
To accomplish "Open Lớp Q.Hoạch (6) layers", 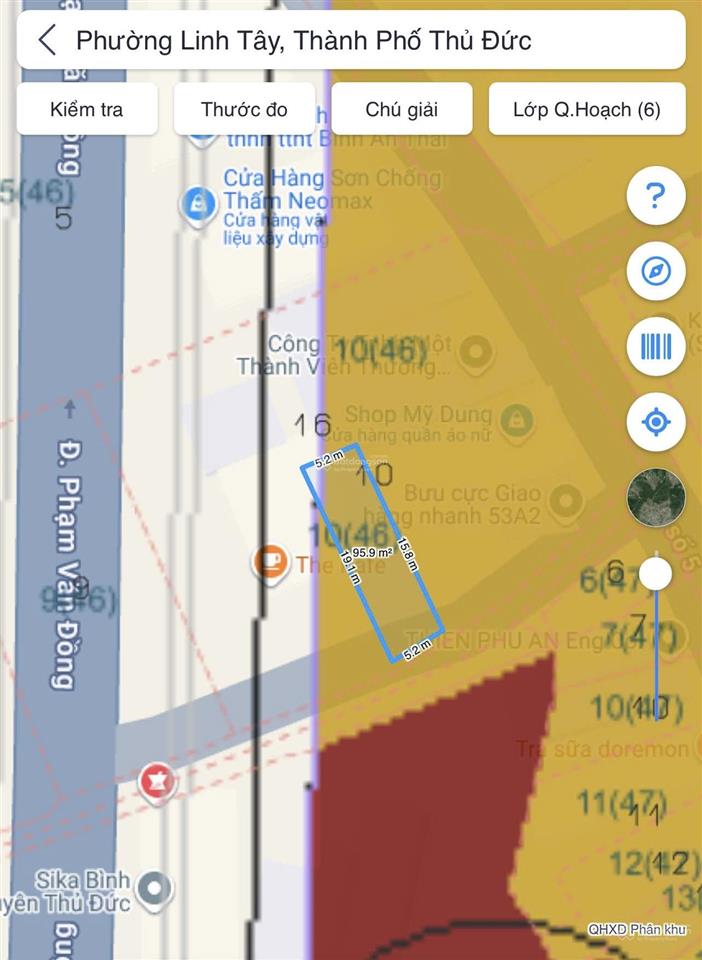I will (587, 109).
